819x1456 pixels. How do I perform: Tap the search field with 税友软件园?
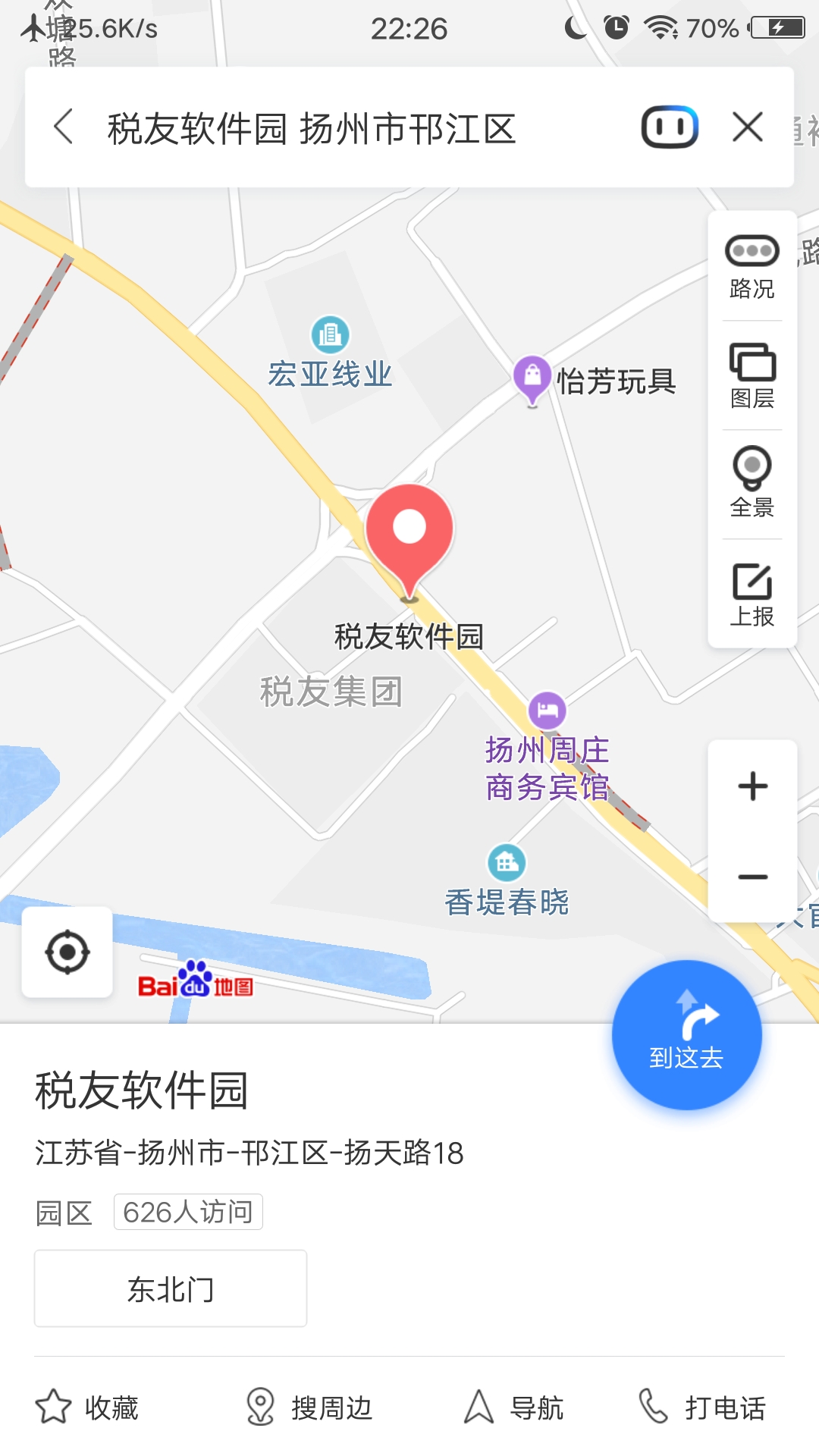point(311,128)
